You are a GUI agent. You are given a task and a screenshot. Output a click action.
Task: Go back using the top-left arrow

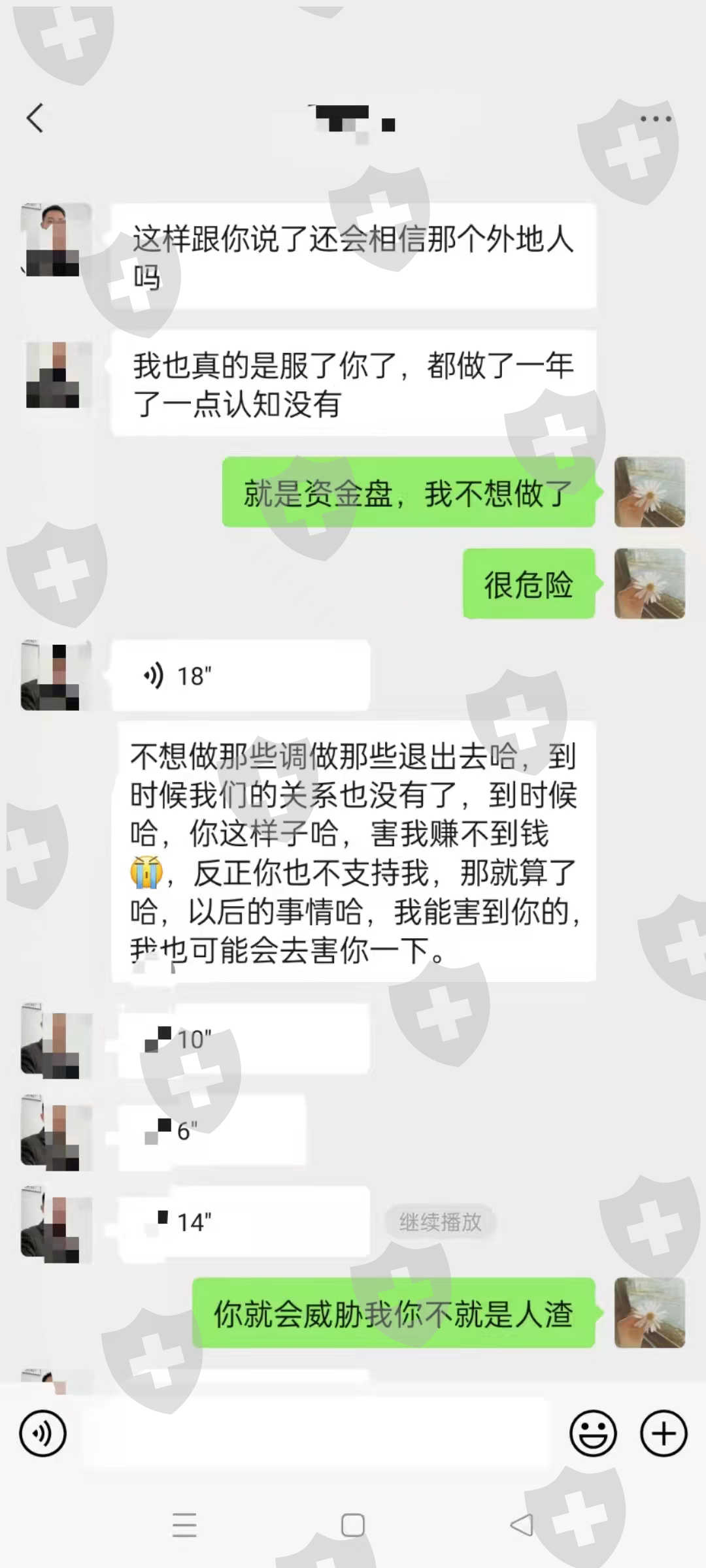tap(35, 118)
